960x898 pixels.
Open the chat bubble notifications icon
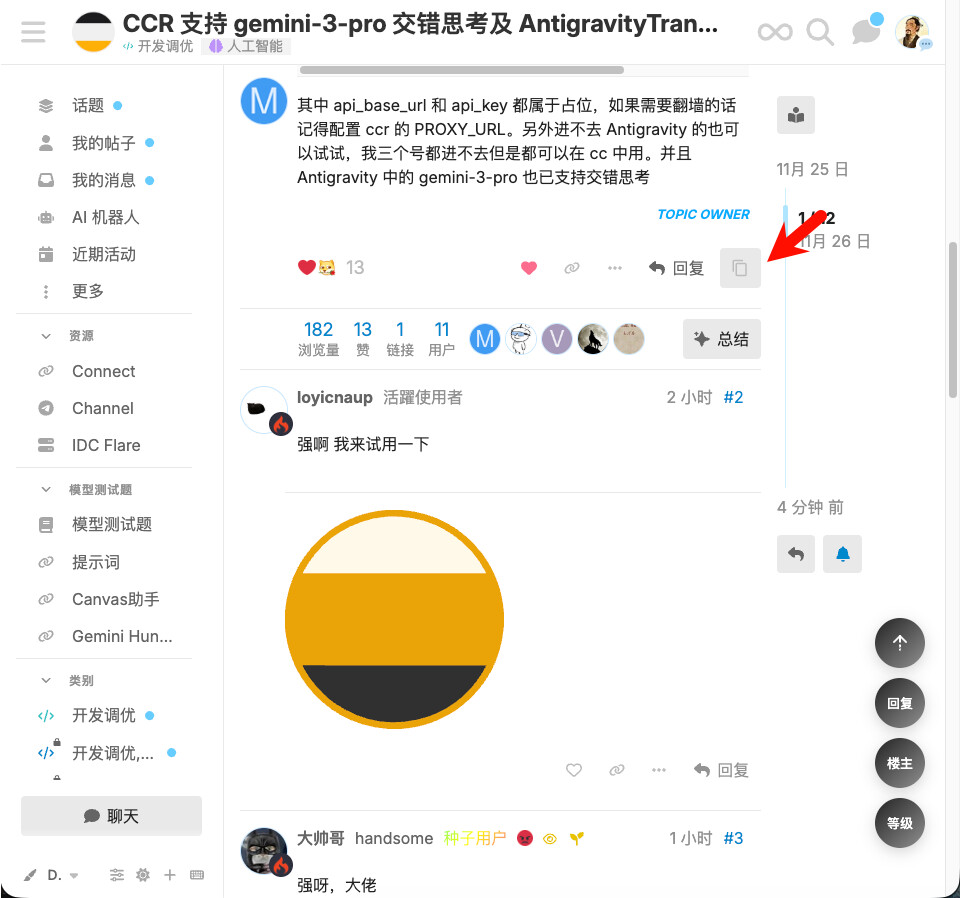pos(867,29)
